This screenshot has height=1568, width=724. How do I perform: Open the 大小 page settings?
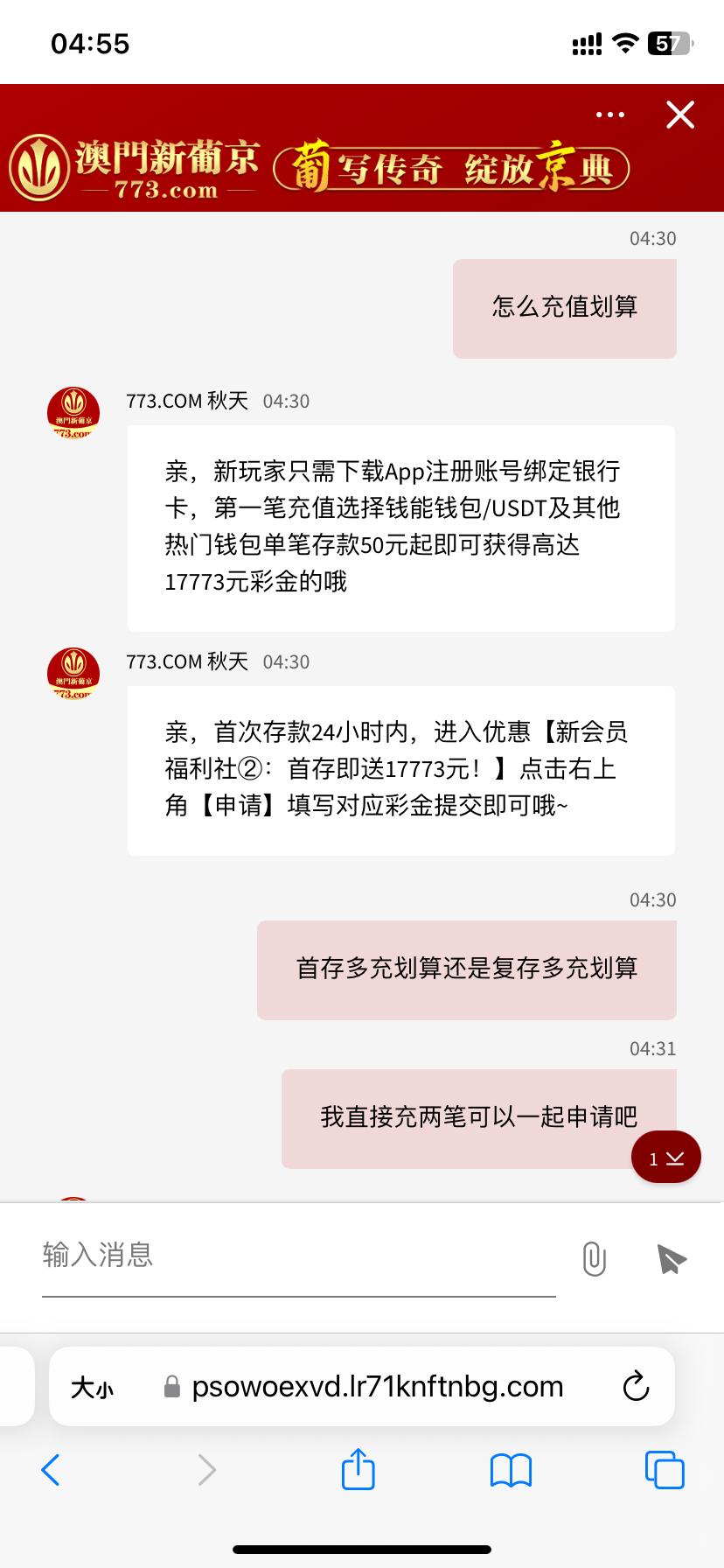click(x=93, y=1388)
